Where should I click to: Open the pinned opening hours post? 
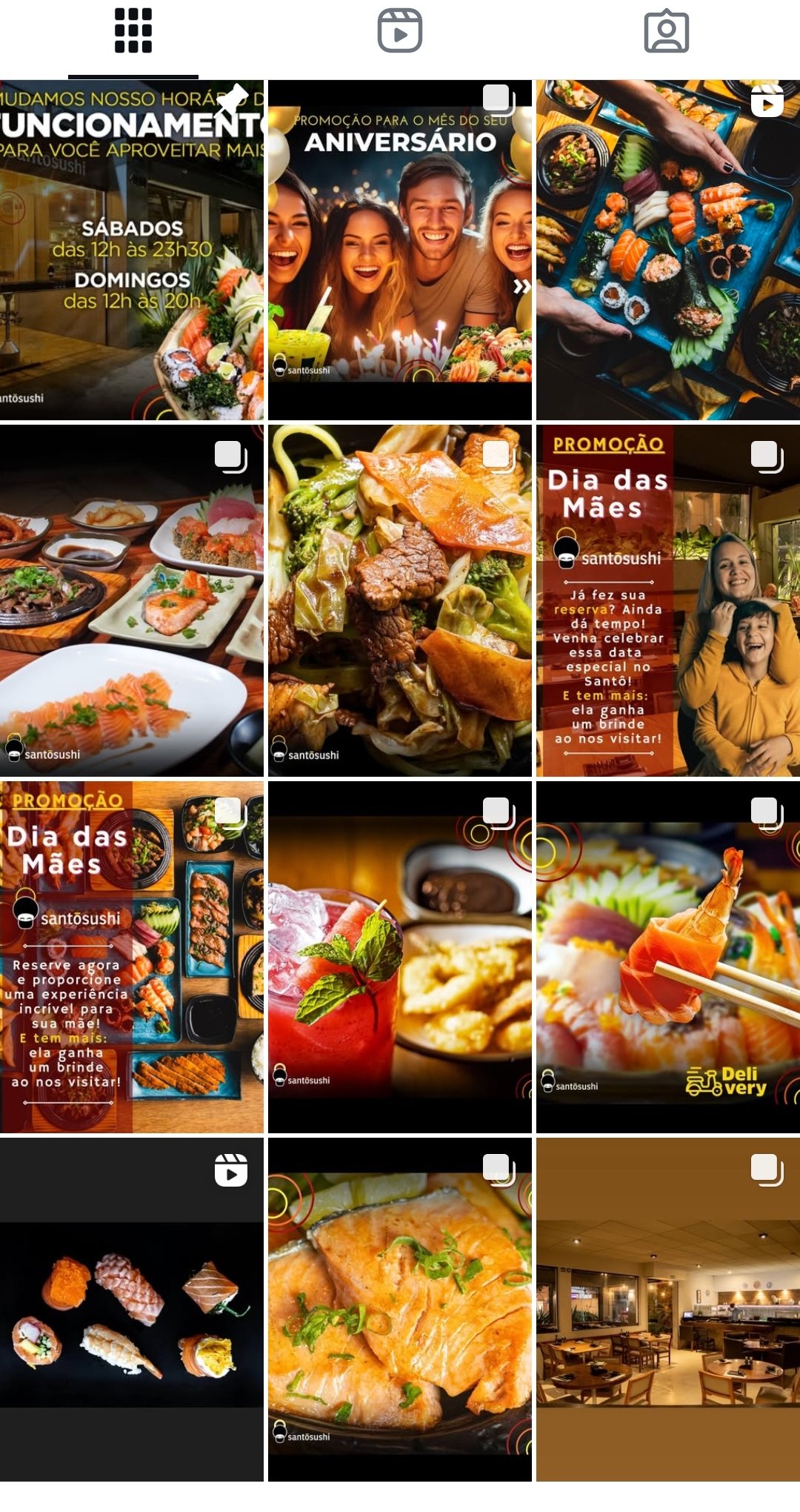[132, 250]
